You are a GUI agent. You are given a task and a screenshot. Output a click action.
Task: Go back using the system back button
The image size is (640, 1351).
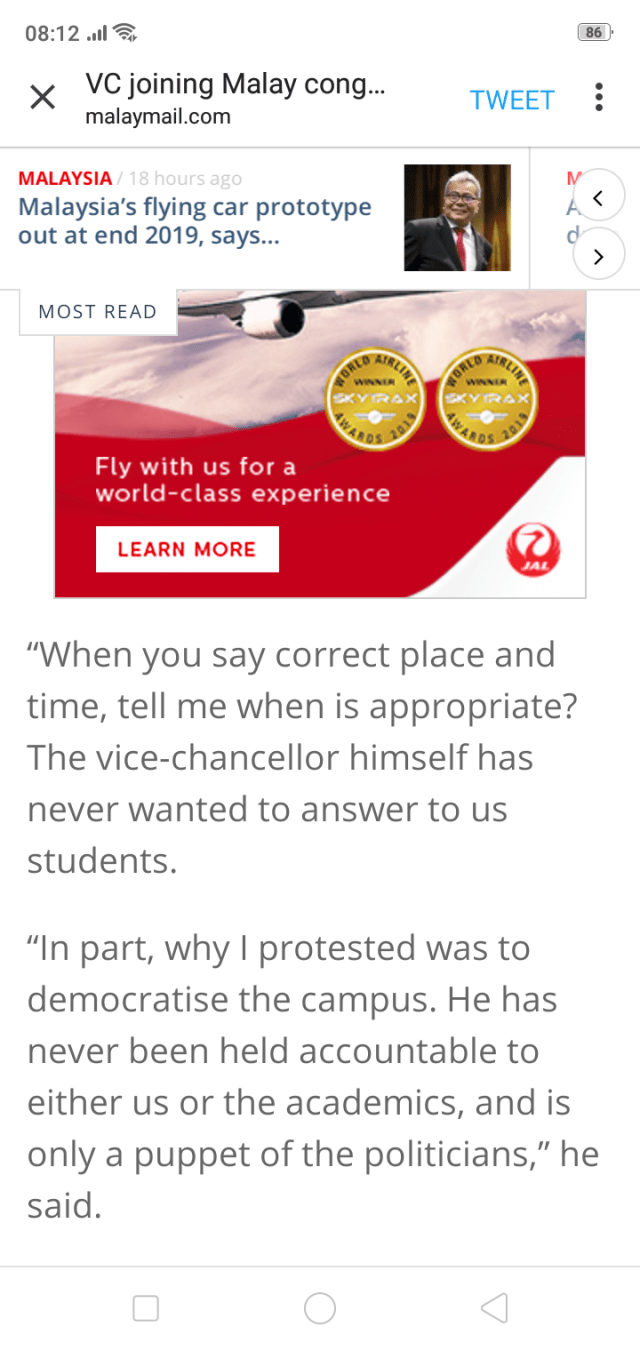point(494,1307)
